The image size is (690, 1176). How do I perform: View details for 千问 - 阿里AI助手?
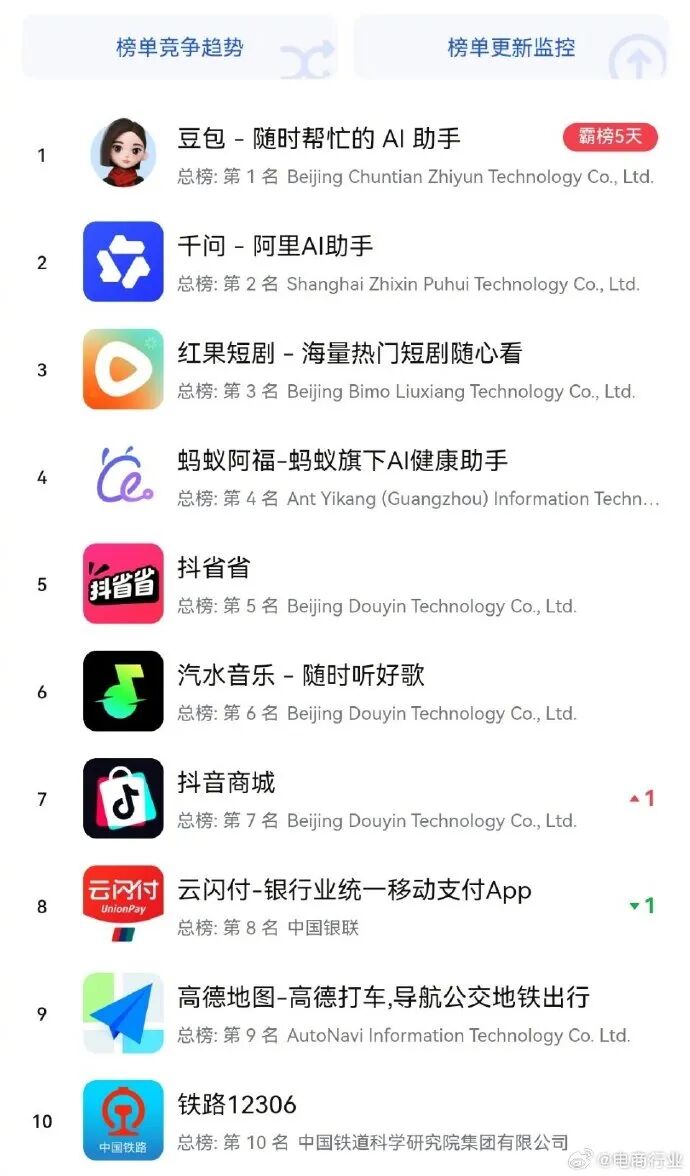pyautogui.click(x=275, y=246)
